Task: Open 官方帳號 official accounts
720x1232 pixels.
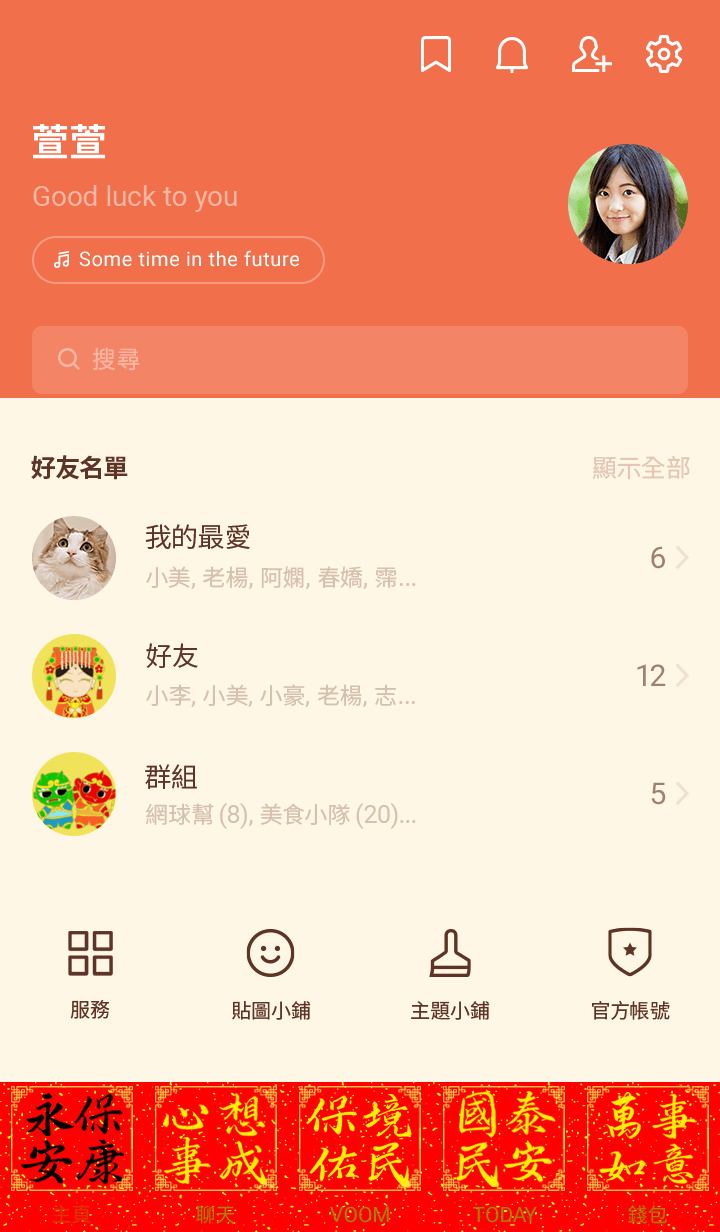Action: pyautogui.click(x=630, y=972)
